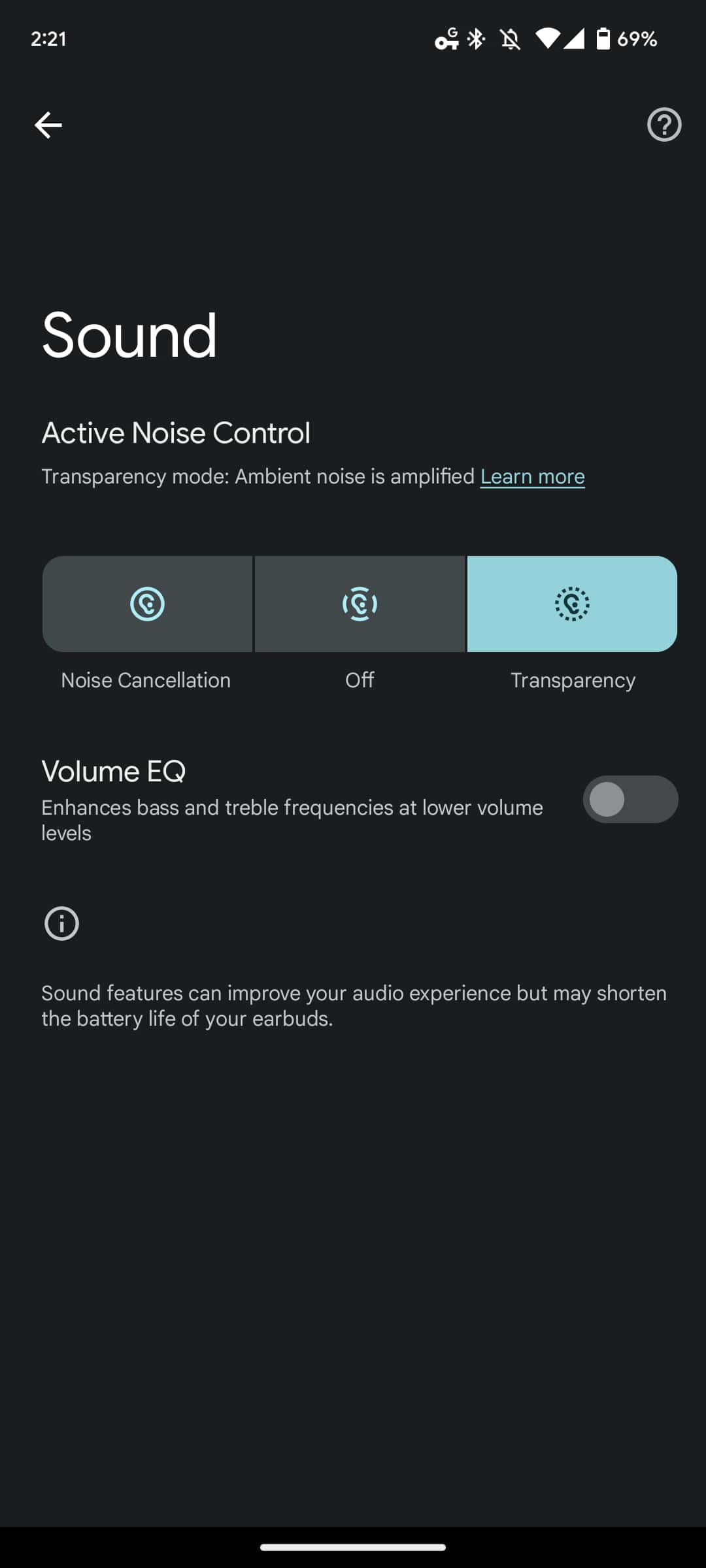
Task: Select Transparency mode
Action: pyautogui.click(x=572, y=604)
